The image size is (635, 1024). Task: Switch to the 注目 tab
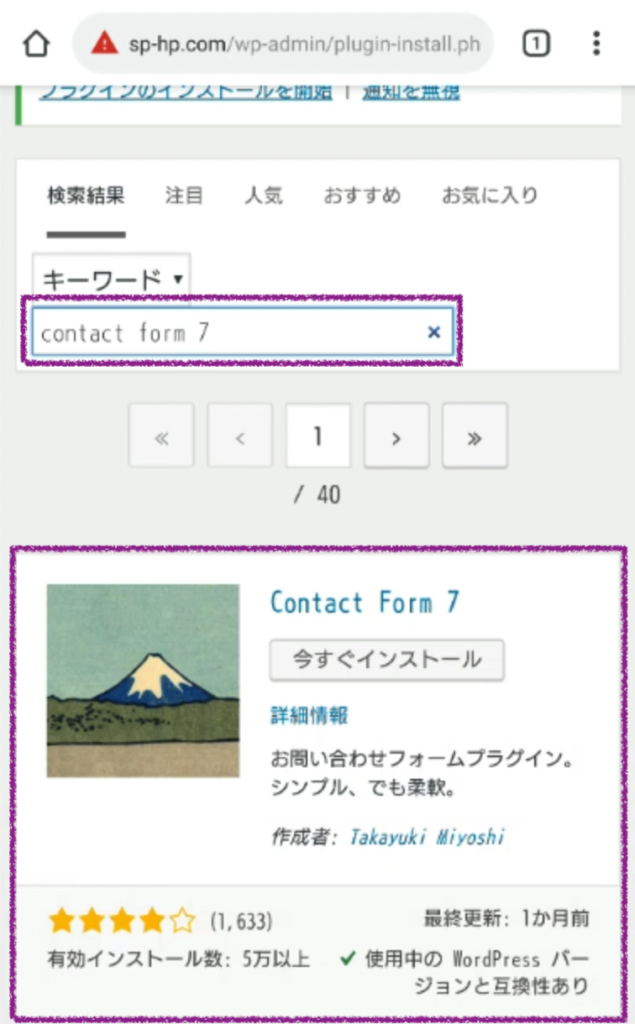click(184, 195)
